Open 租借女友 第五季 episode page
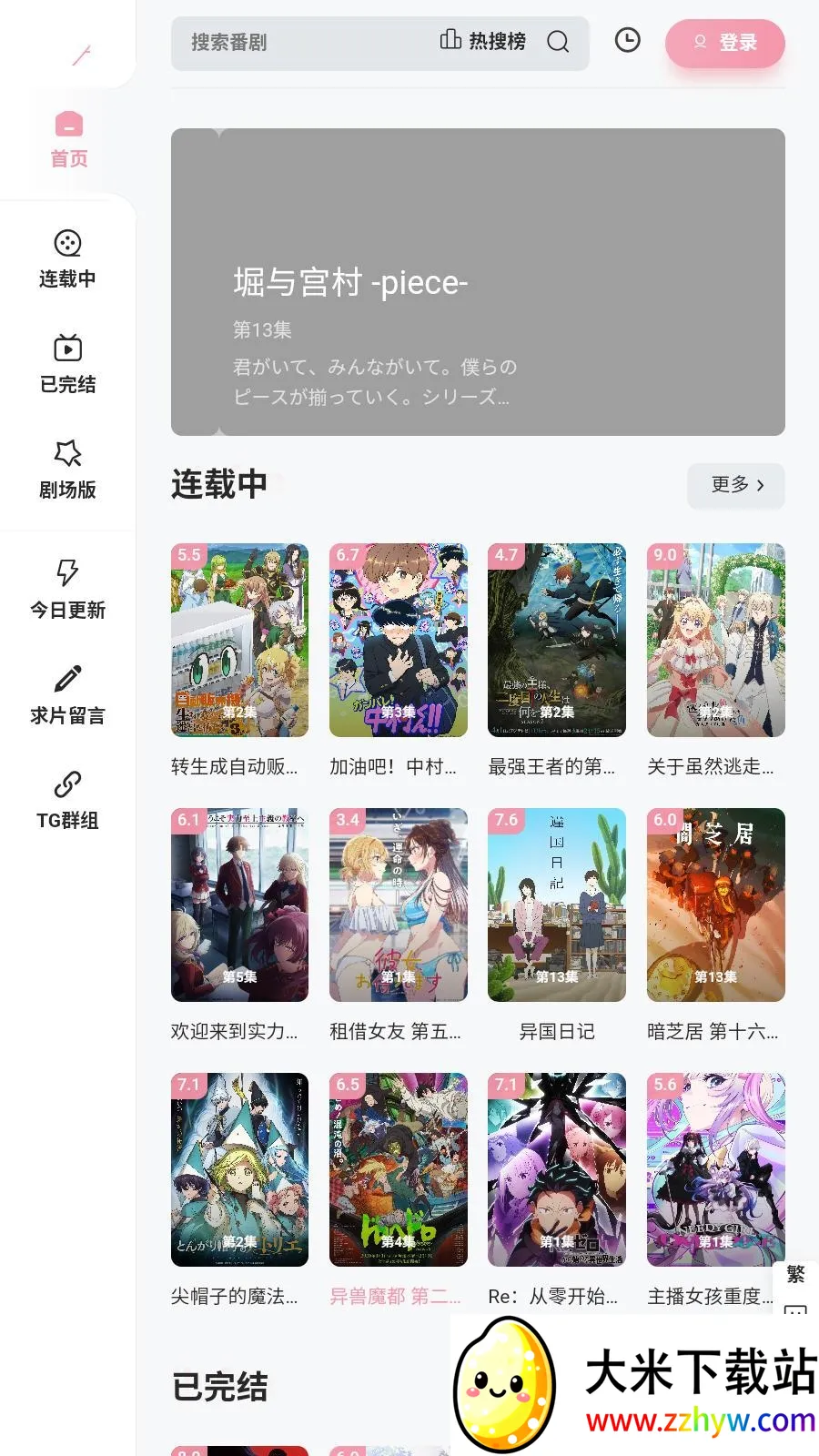The width and height of the screenshot is (819, 1456). tap(398, 905)
